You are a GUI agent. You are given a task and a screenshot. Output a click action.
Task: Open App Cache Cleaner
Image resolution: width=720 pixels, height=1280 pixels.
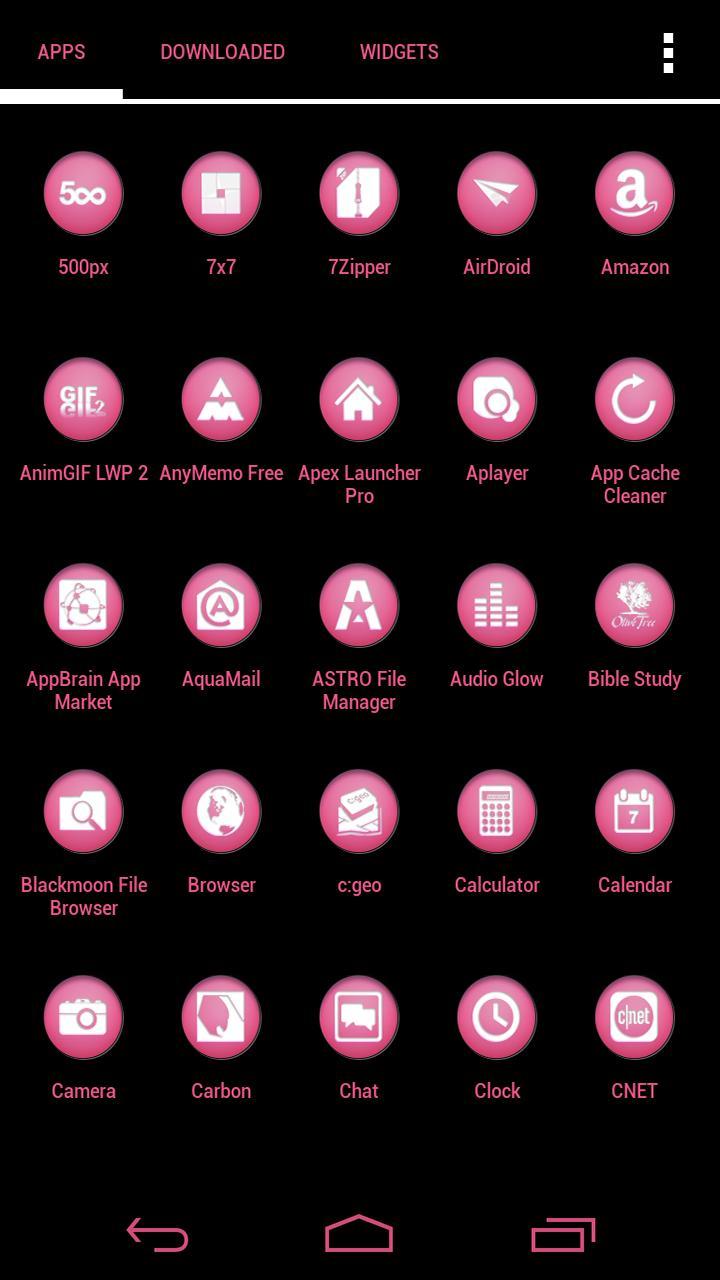635,400
